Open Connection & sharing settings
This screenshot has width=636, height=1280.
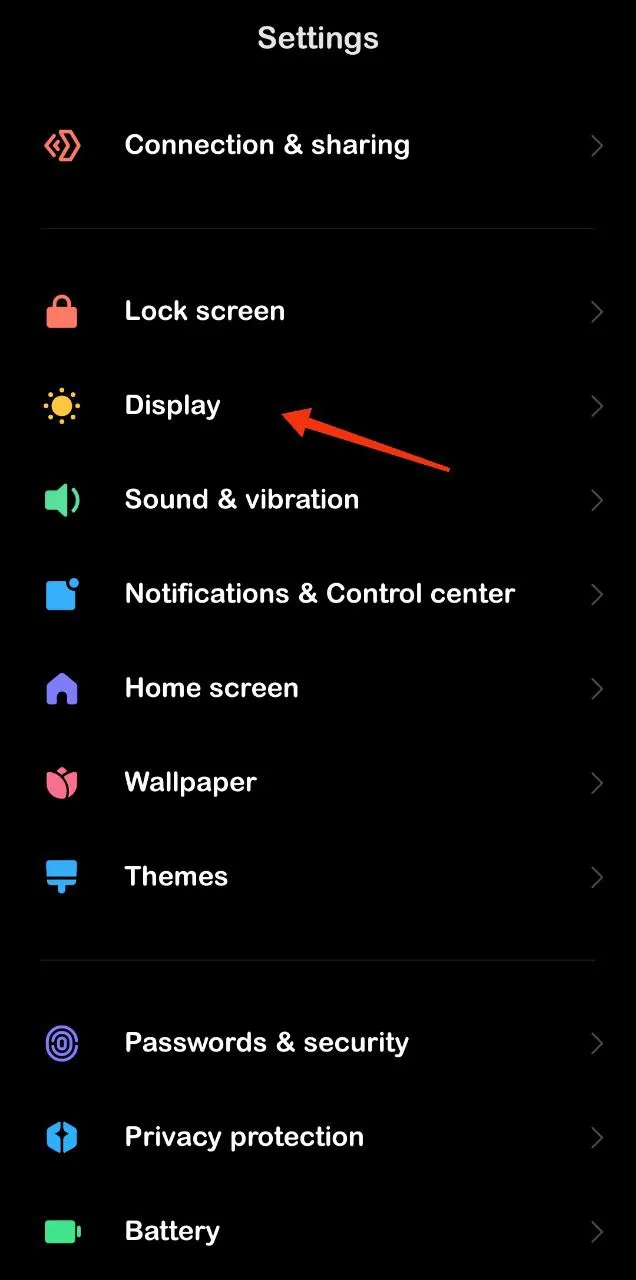pos(266,145)
